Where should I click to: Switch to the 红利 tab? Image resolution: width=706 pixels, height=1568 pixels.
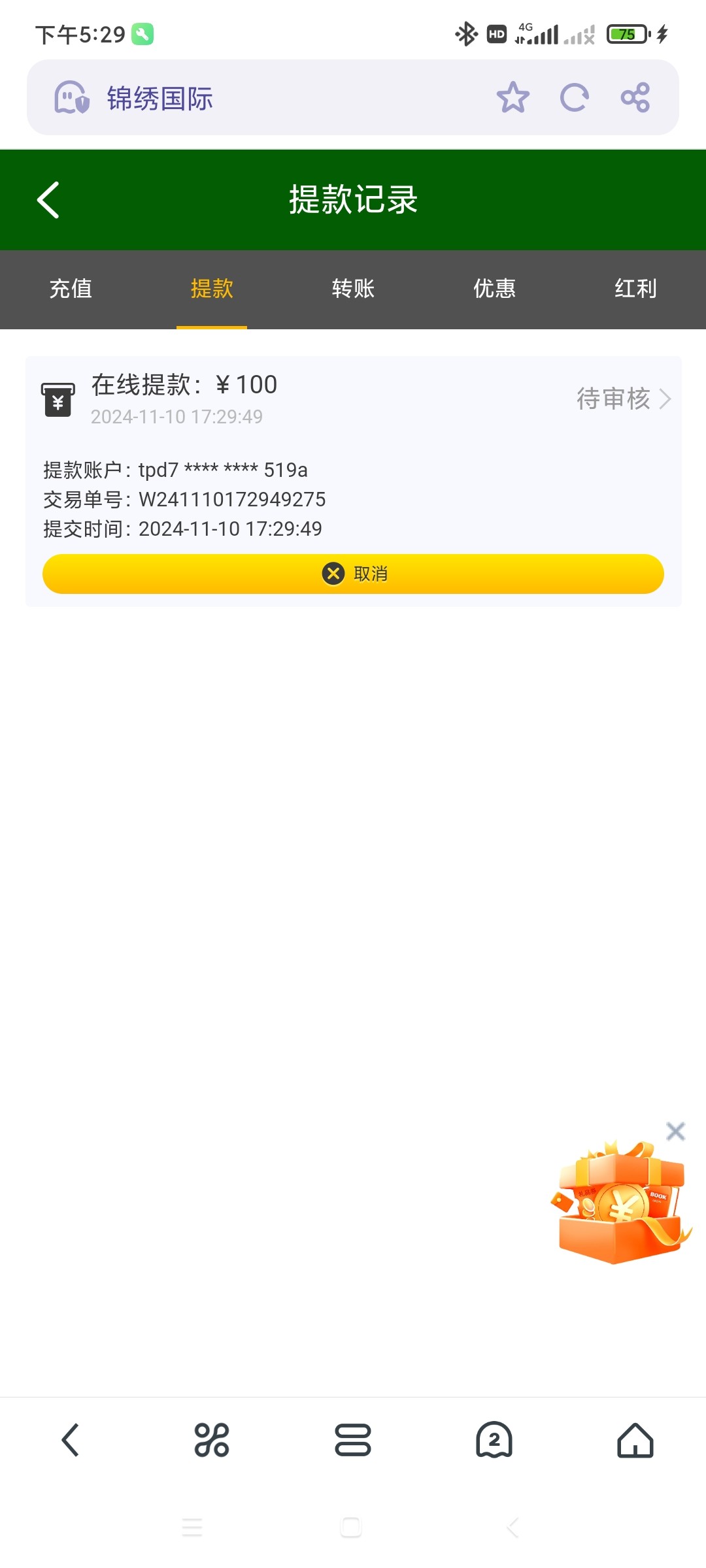pos(635,289)
